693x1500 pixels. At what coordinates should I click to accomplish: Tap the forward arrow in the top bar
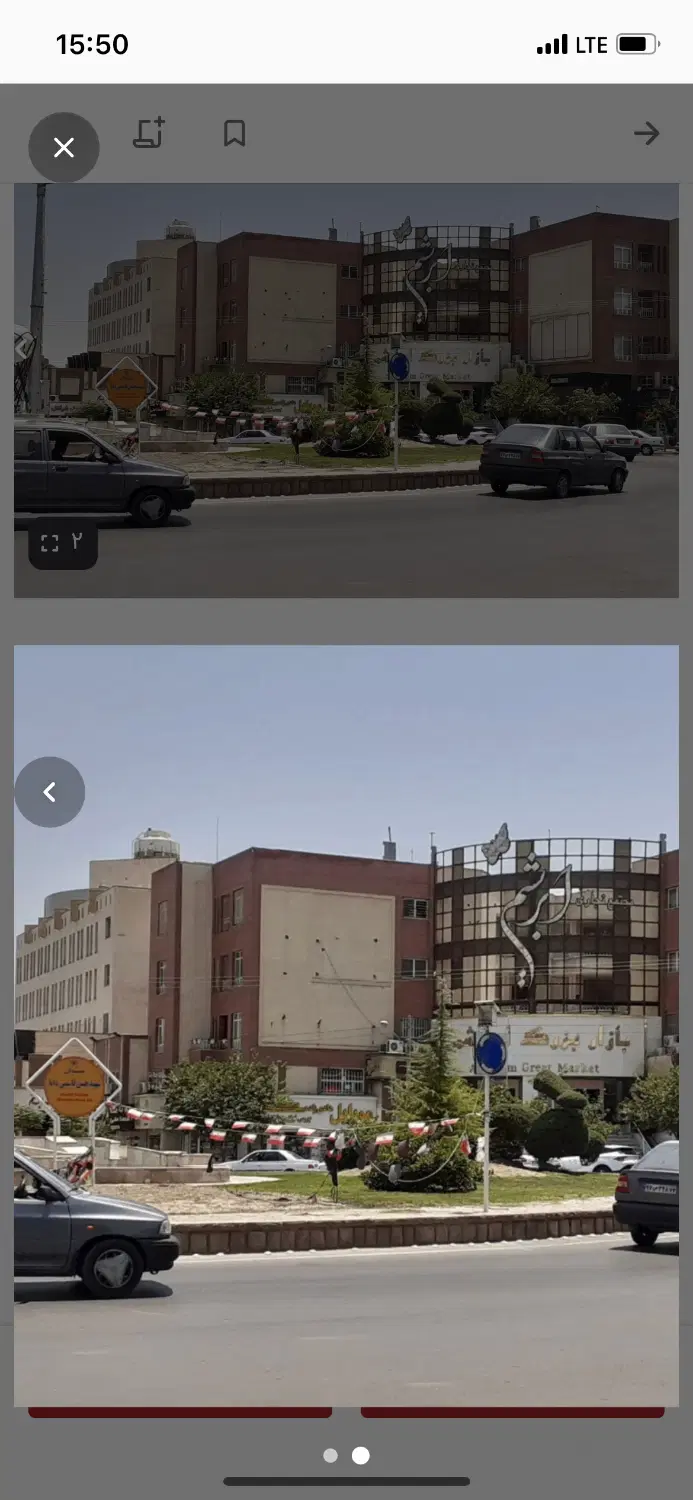click(647, 133)
